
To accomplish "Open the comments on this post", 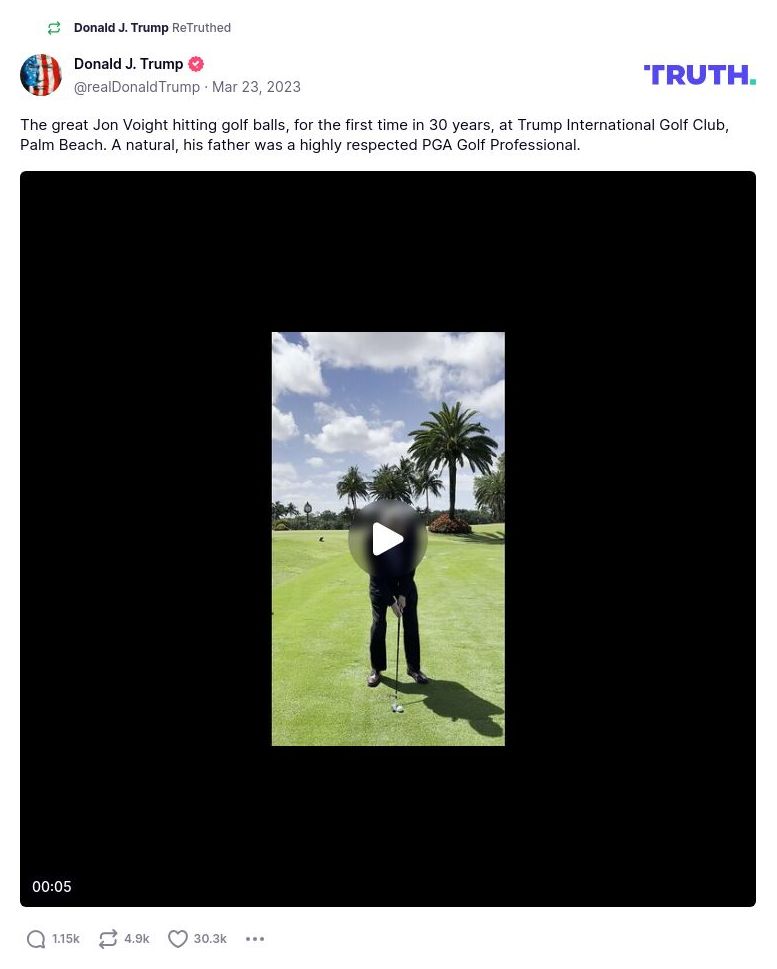I will [x=37, y=939].
